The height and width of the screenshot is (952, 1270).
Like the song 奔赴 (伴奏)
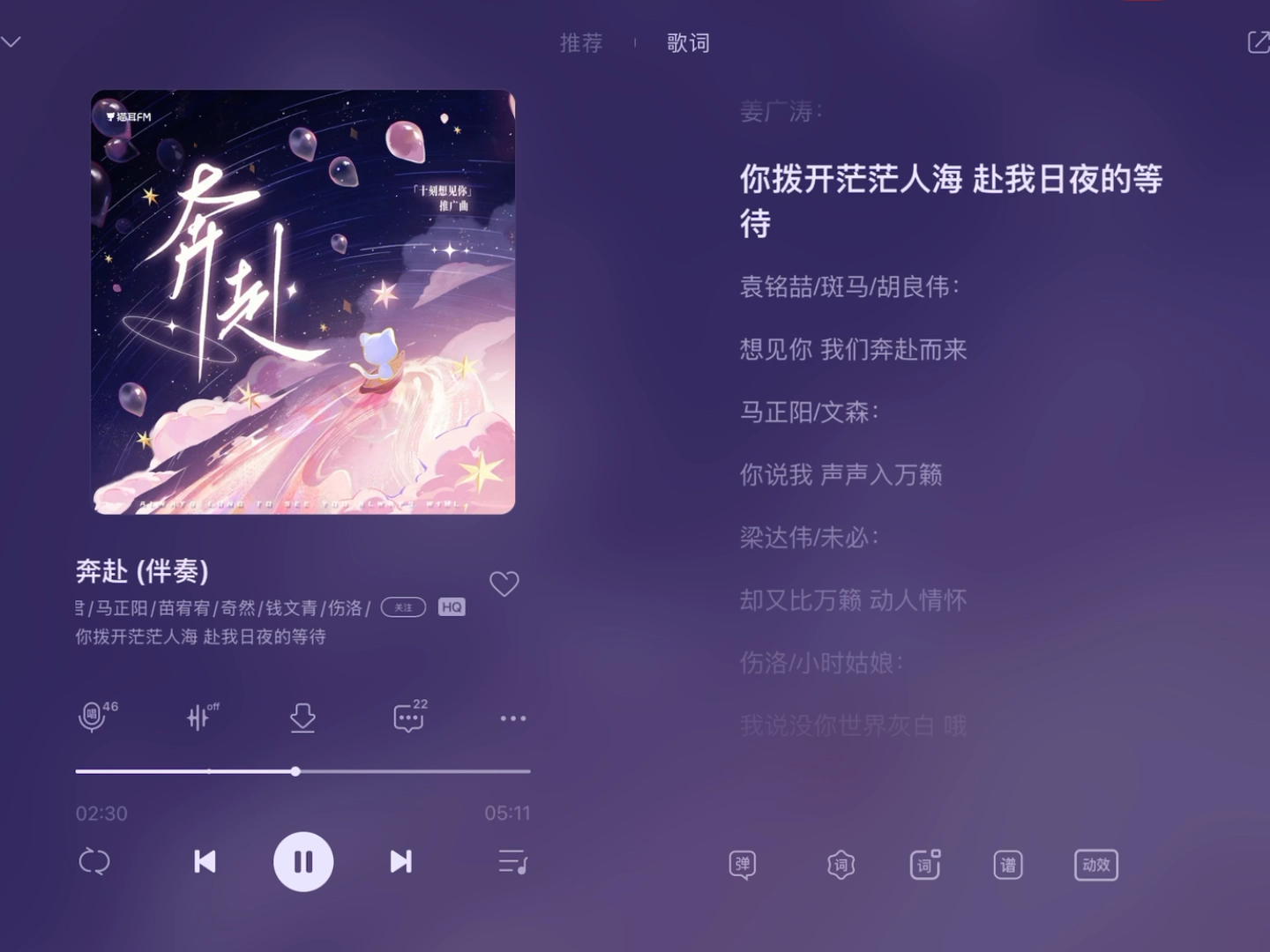click(504, 584)
